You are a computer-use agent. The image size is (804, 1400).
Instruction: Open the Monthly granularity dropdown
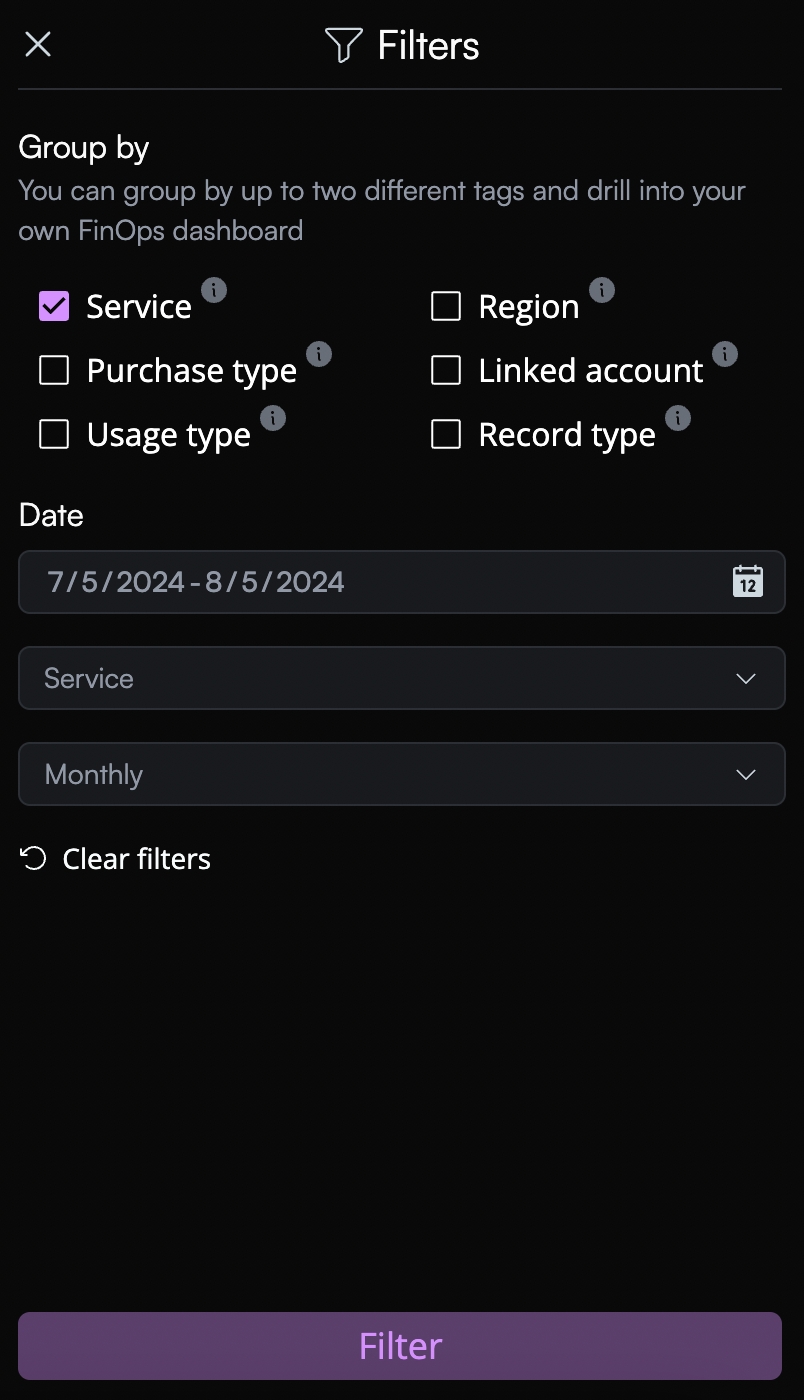tap(401, 774)
